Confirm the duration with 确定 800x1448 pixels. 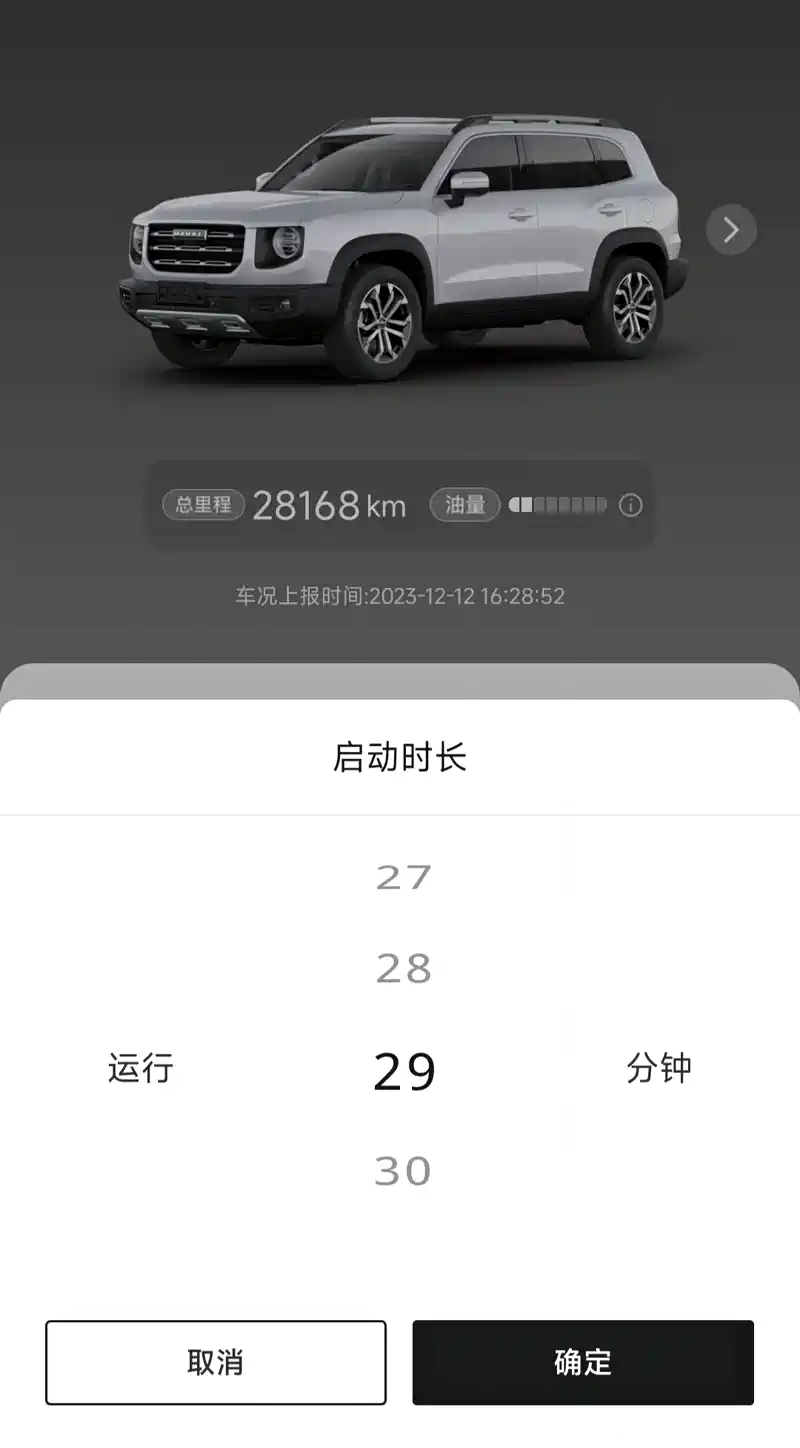pos(583,1362)
